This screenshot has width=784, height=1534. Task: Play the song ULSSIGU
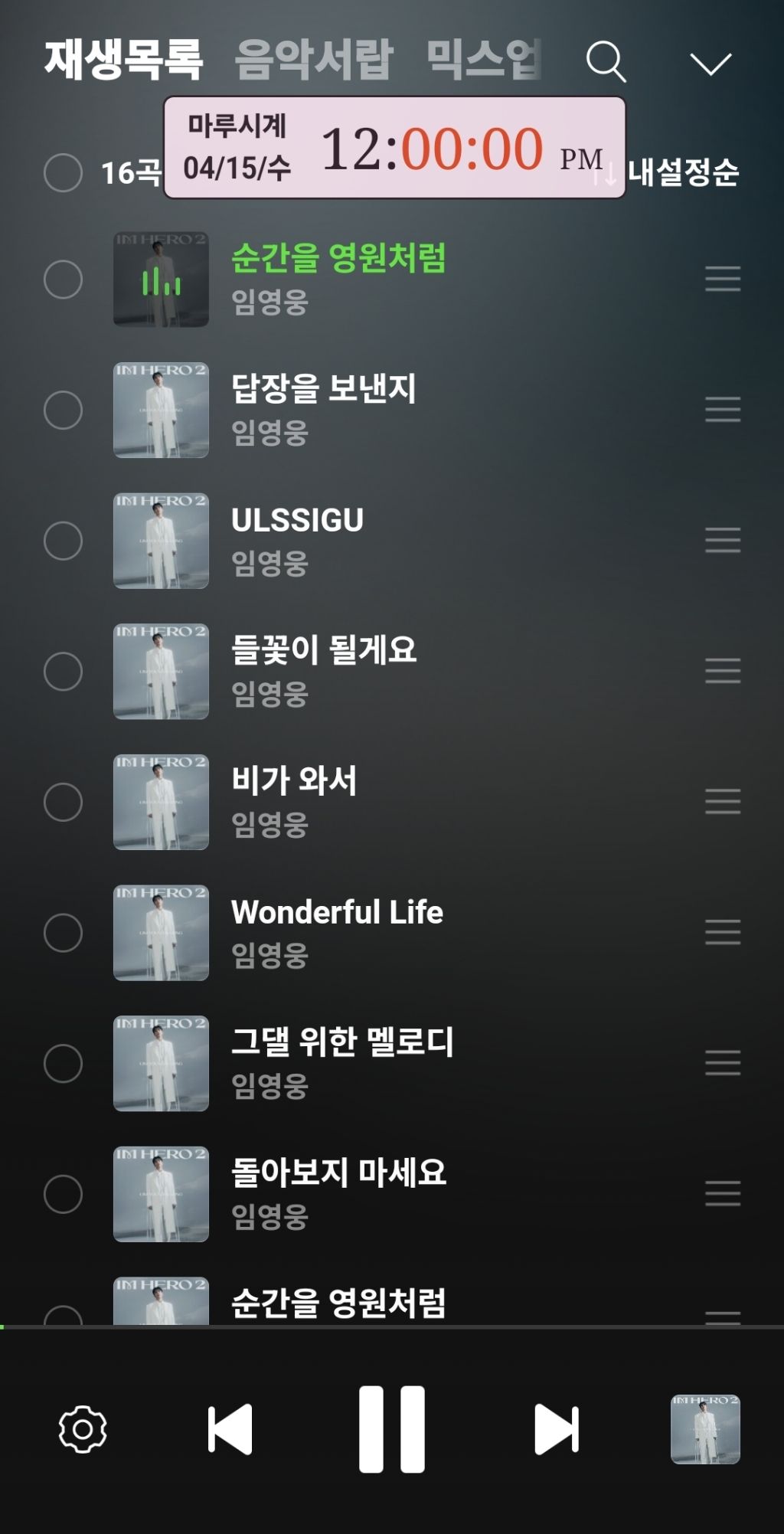coord(297,521)
